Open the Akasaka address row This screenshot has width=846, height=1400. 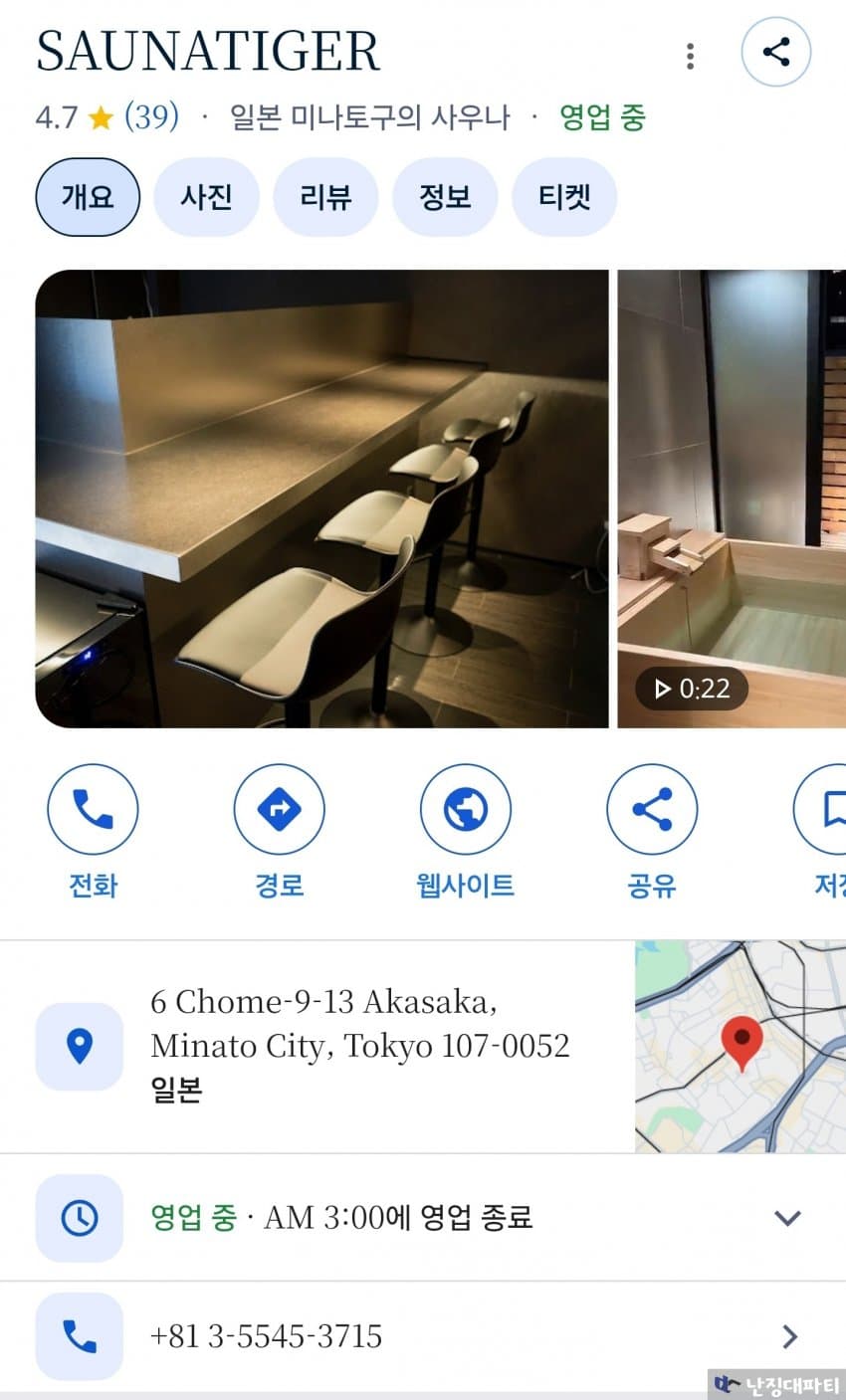(358, 1046)
